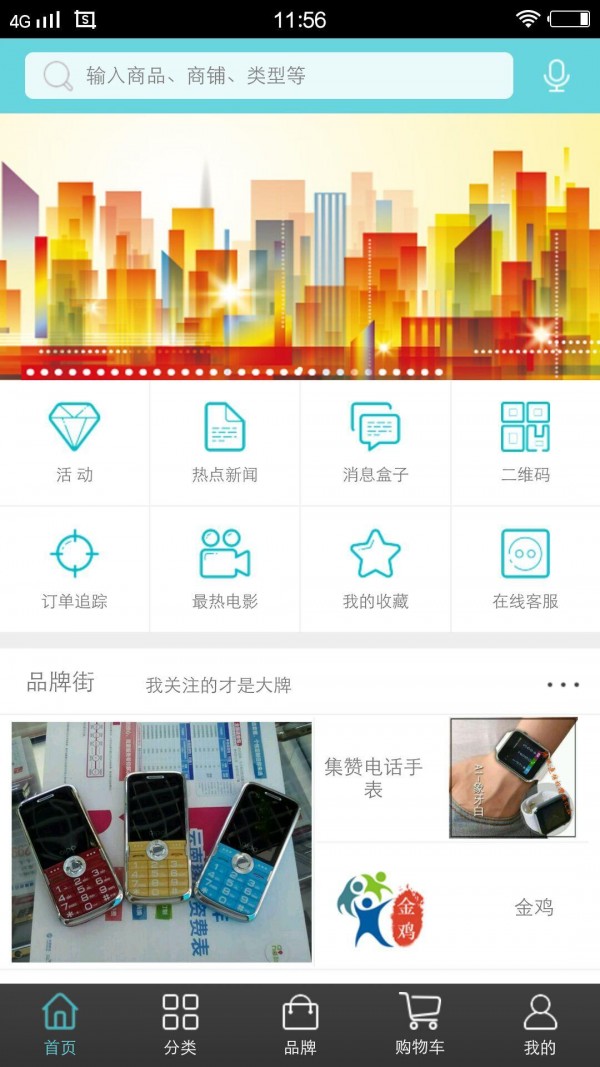600x1067 pixels.
Task: Open the three-dot more menu in 品牌街
Action: point(563,685)
